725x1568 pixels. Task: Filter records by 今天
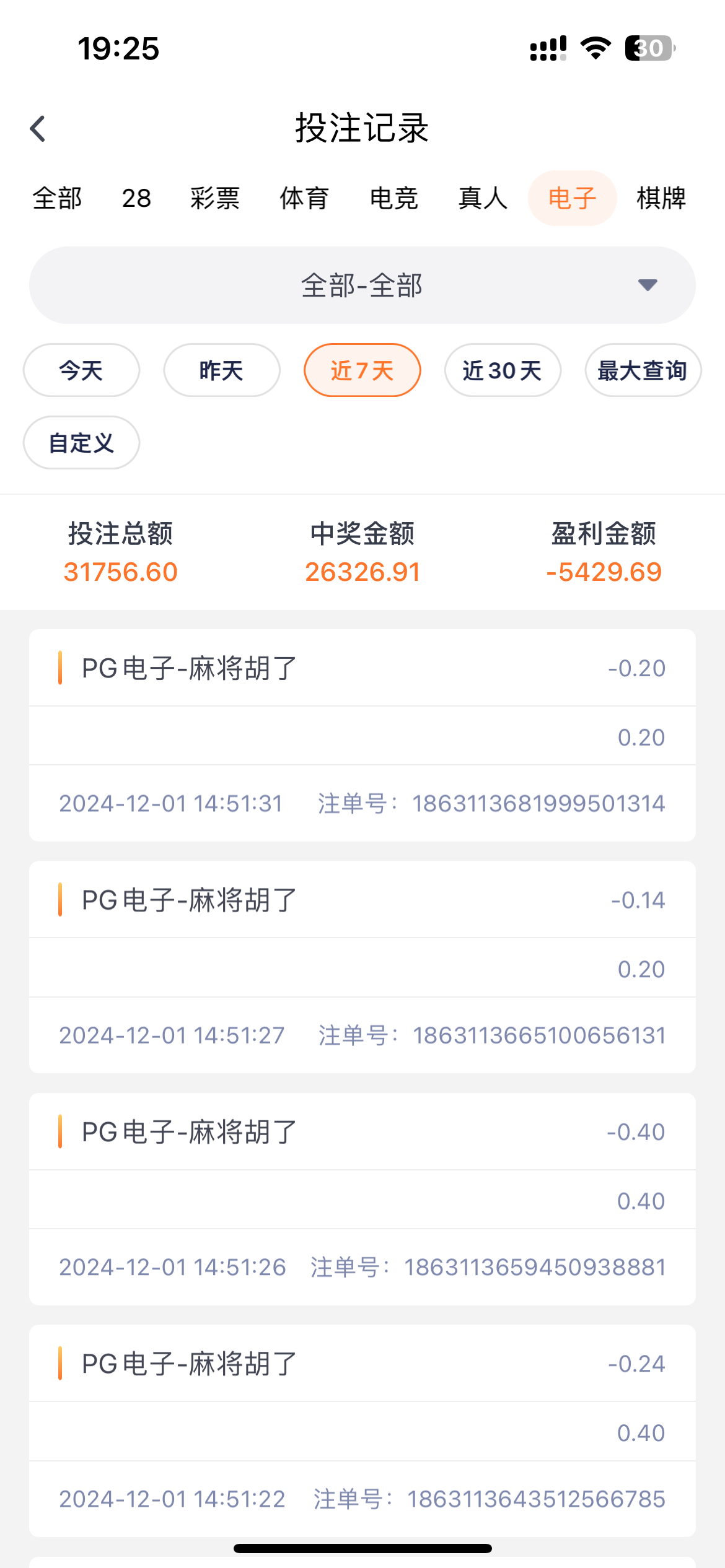[81, 370]
